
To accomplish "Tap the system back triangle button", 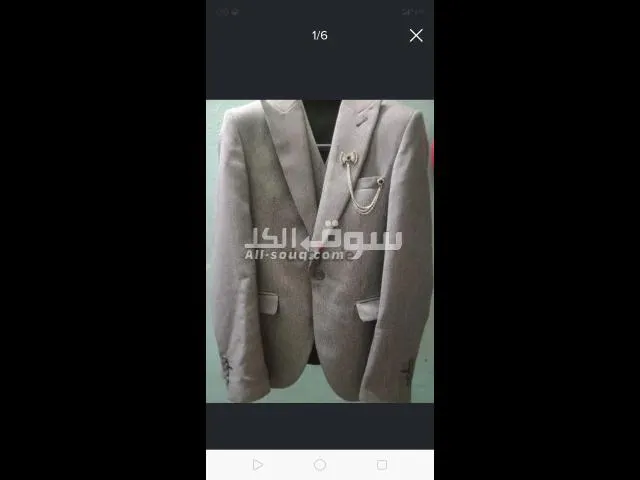I will coord(258,465).
